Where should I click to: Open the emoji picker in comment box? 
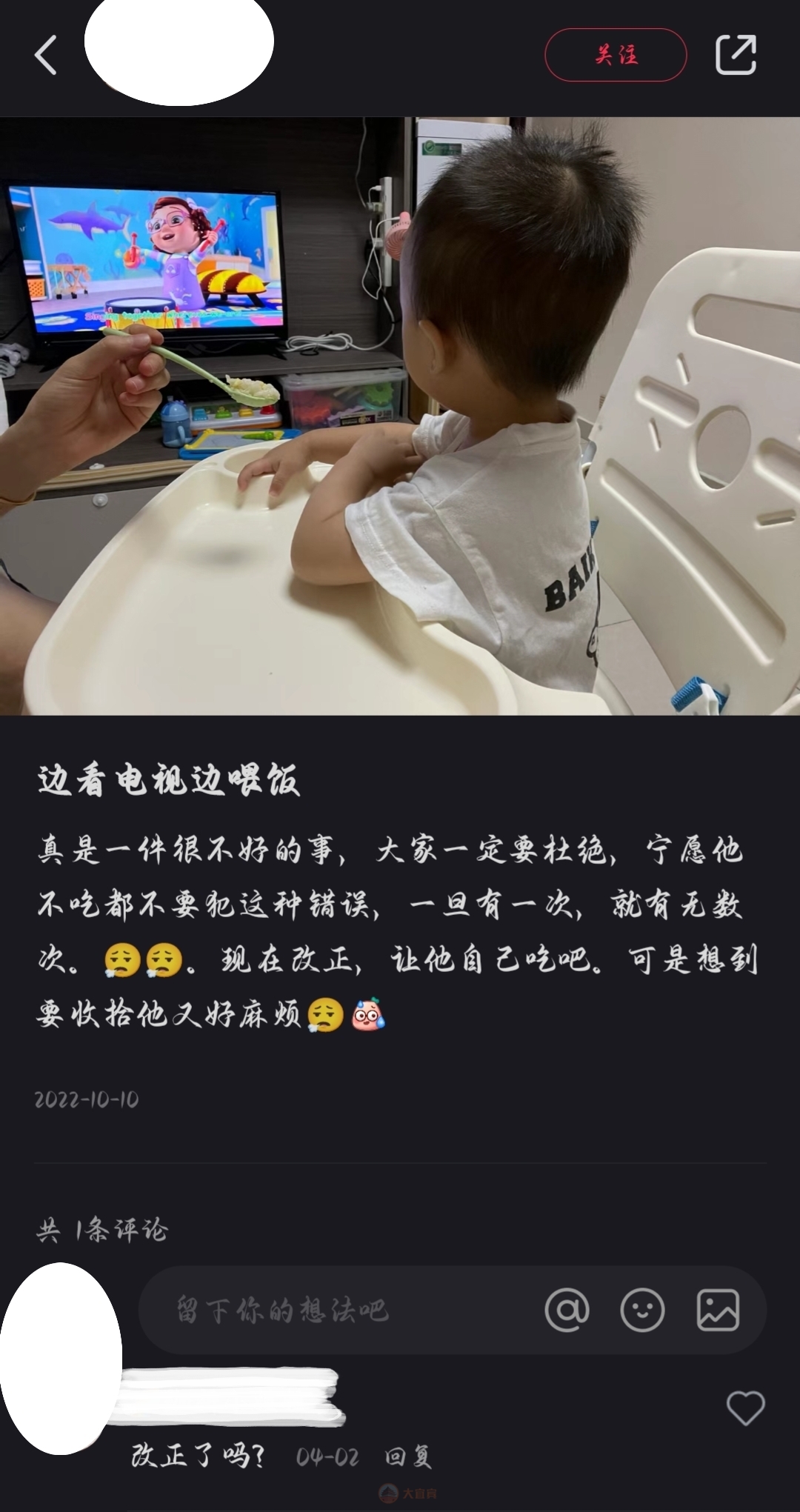[642, 1310]
